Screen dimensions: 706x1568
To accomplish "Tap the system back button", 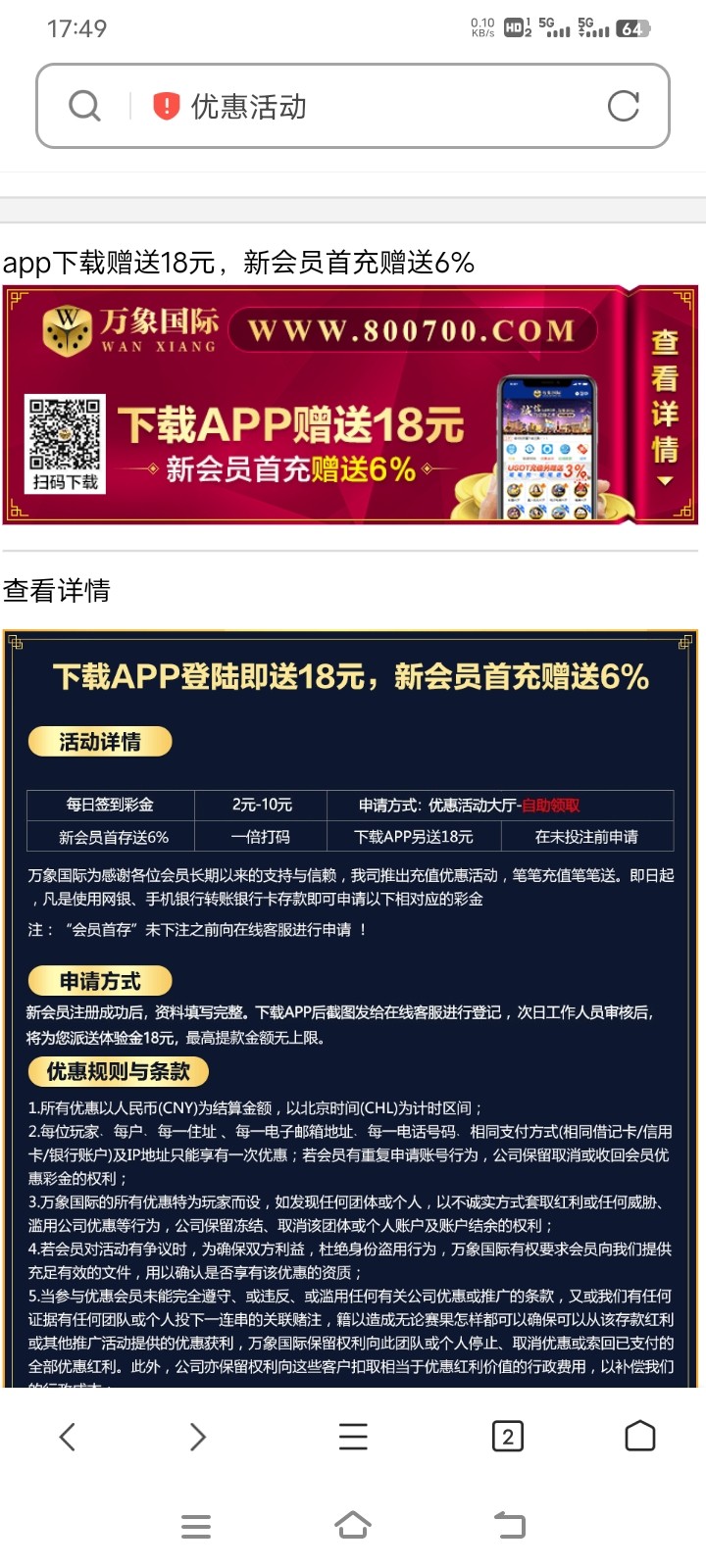I will (x=509, y=1526).
